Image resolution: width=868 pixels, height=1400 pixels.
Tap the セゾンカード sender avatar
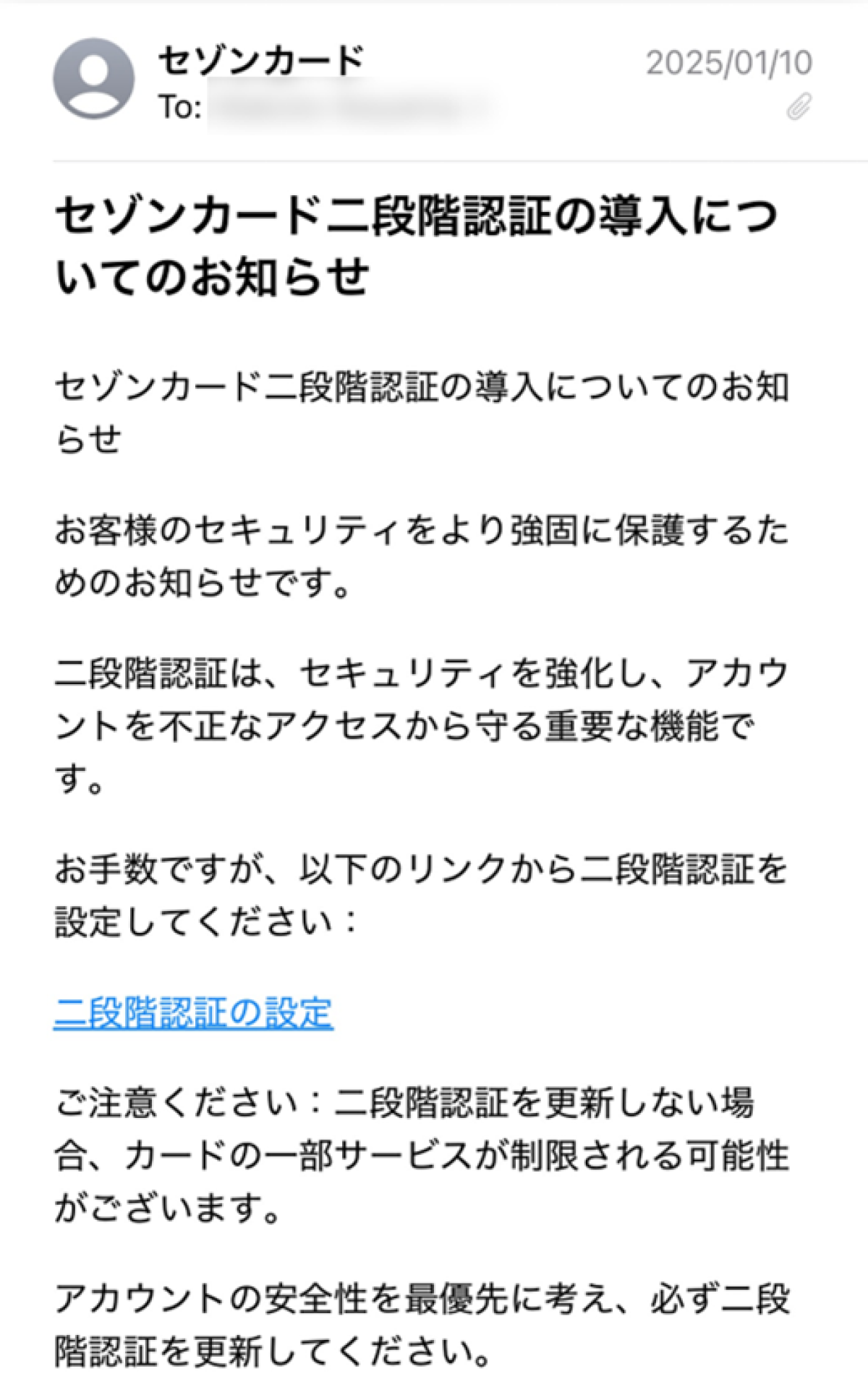[93, 79]
